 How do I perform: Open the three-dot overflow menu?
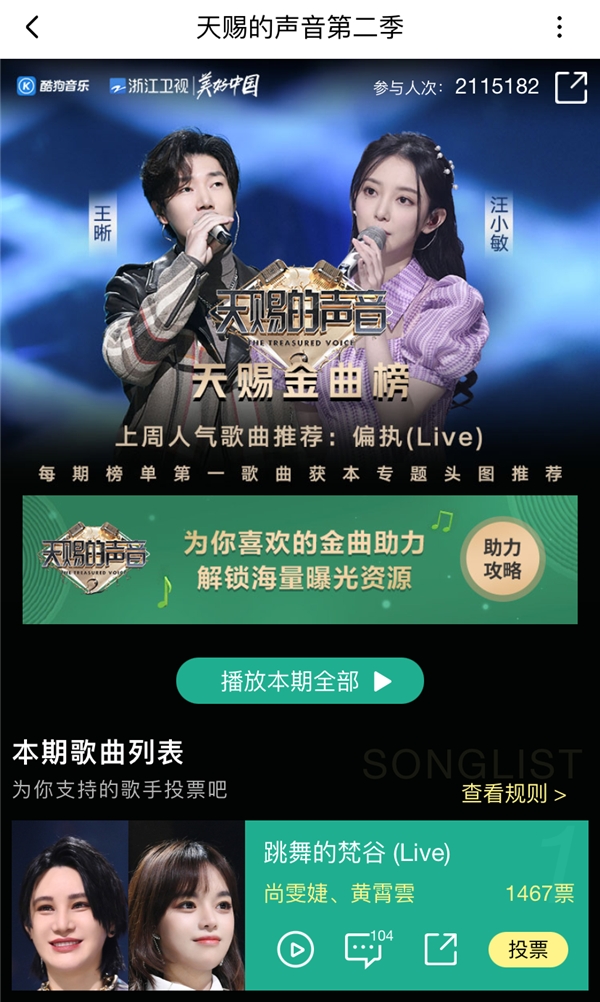coord(559,27)
